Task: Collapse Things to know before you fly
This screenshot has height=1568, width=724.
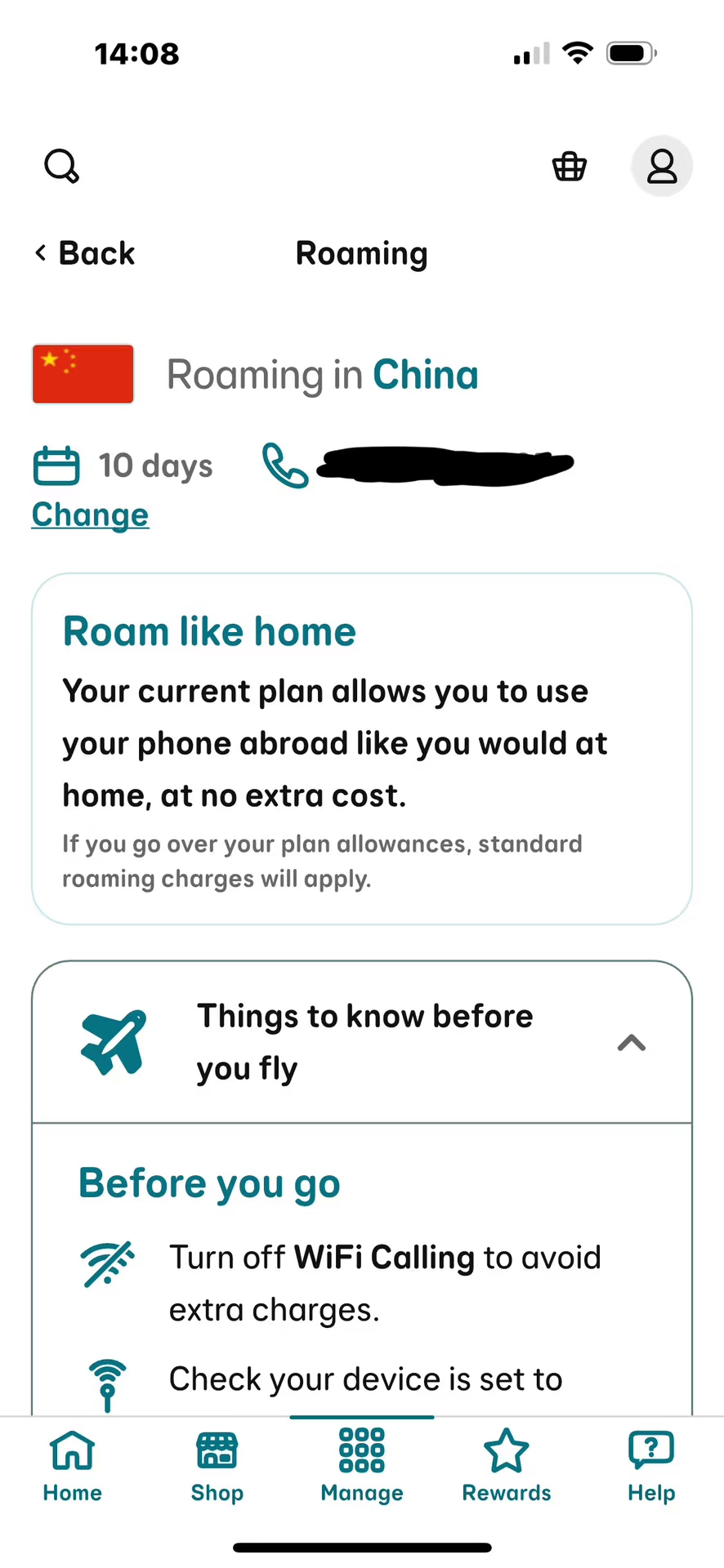Action: 631,1043
